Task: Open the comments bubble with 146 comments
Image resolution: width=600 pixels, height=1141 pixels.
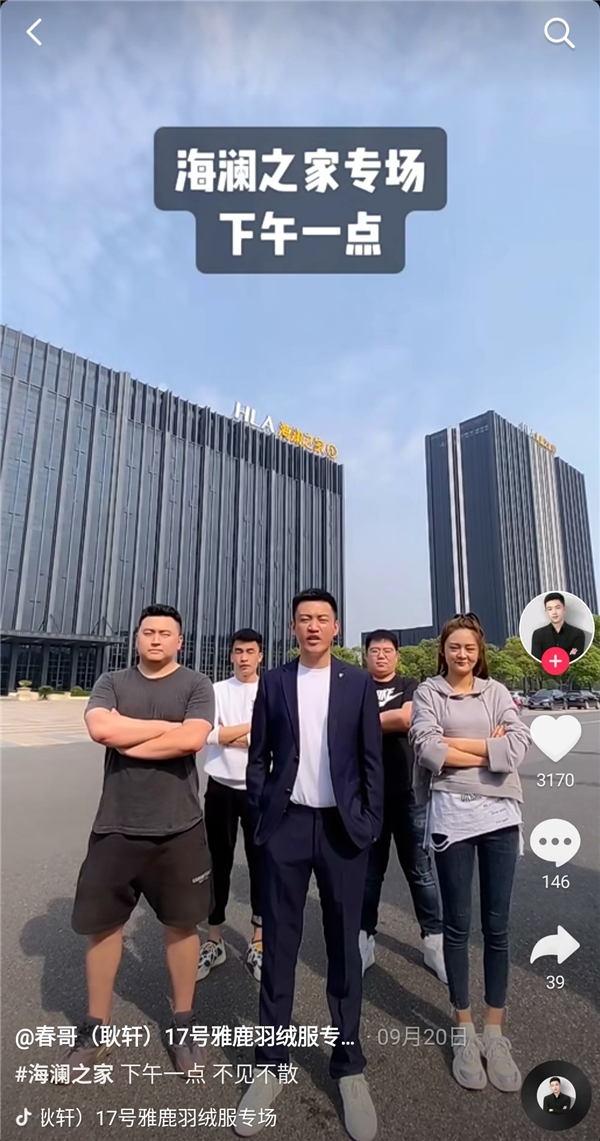Action: [555, 843]
